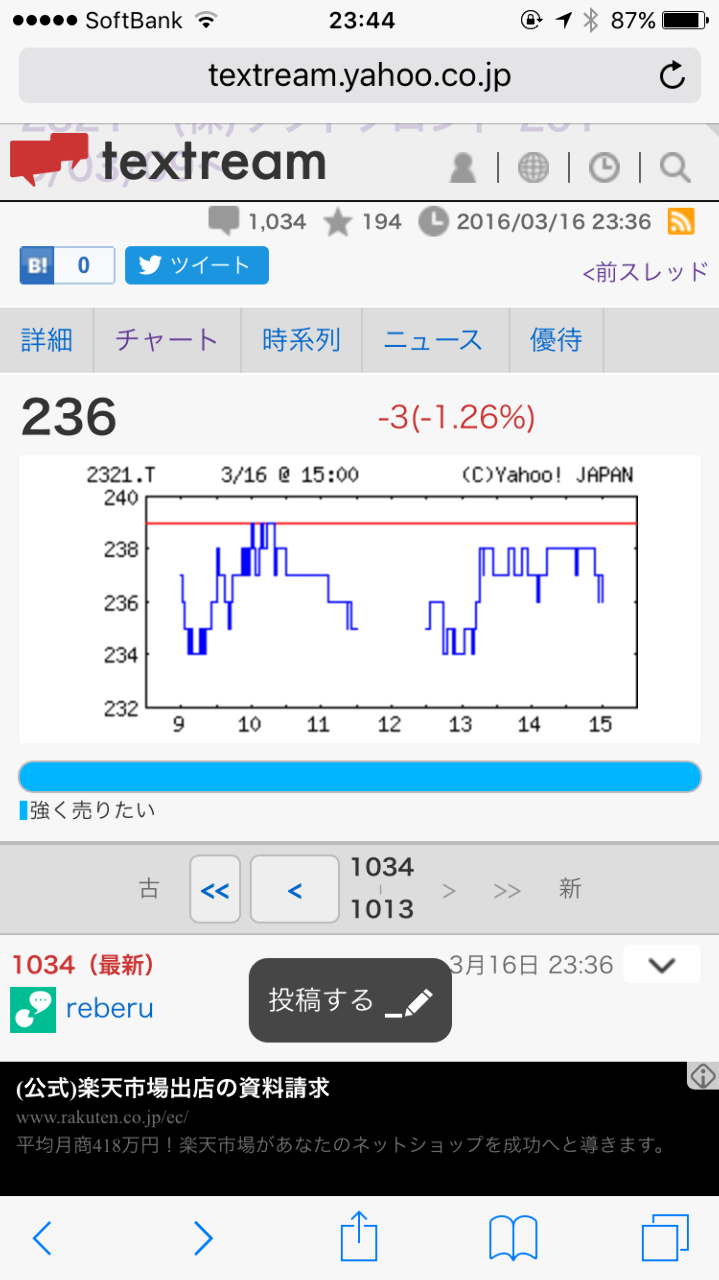
Task: Share via the ツイート button
Action: 196,265
